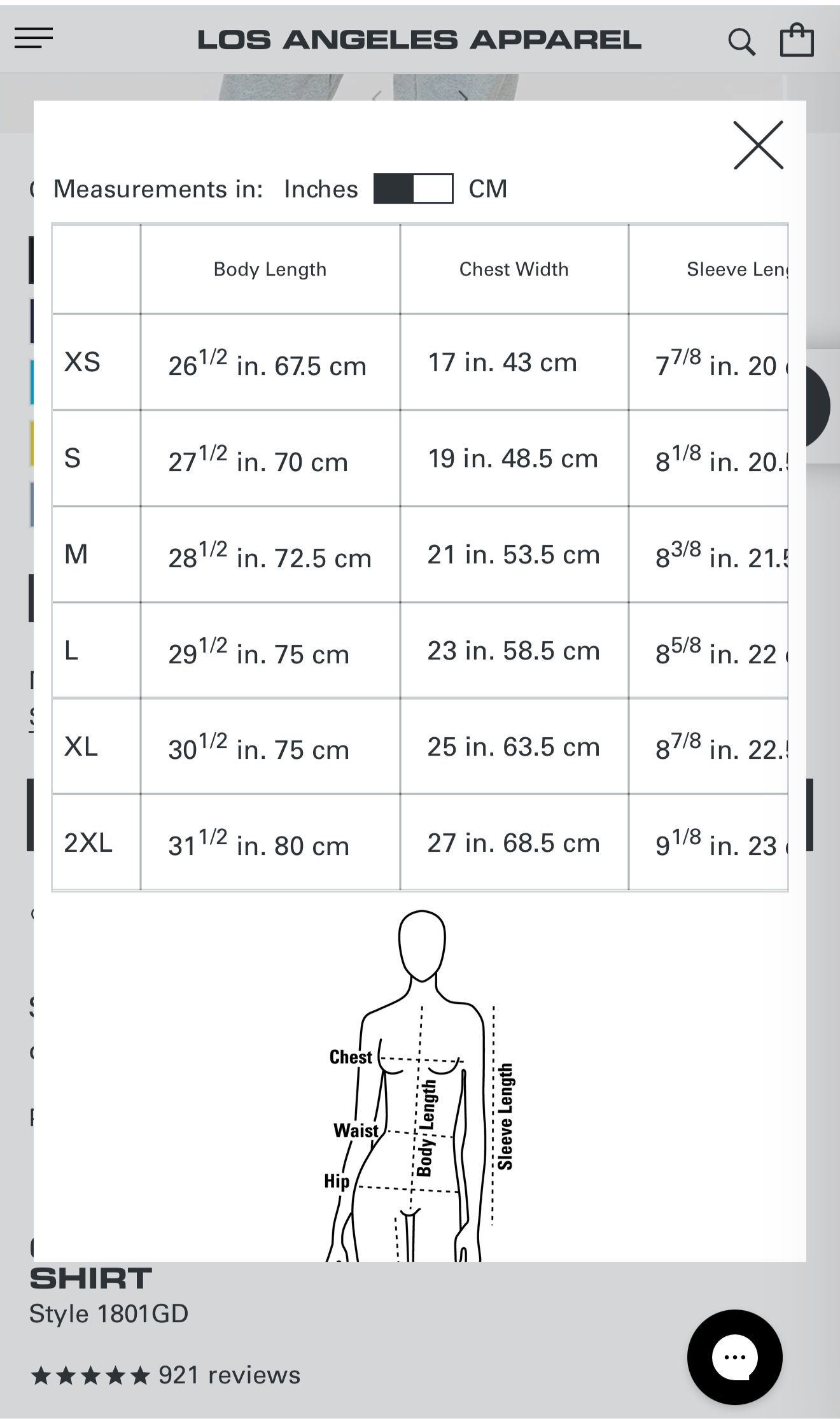
Task: Toggle measurements between Inches and CM
Action: pyautogui.click(x=413, y=188)
